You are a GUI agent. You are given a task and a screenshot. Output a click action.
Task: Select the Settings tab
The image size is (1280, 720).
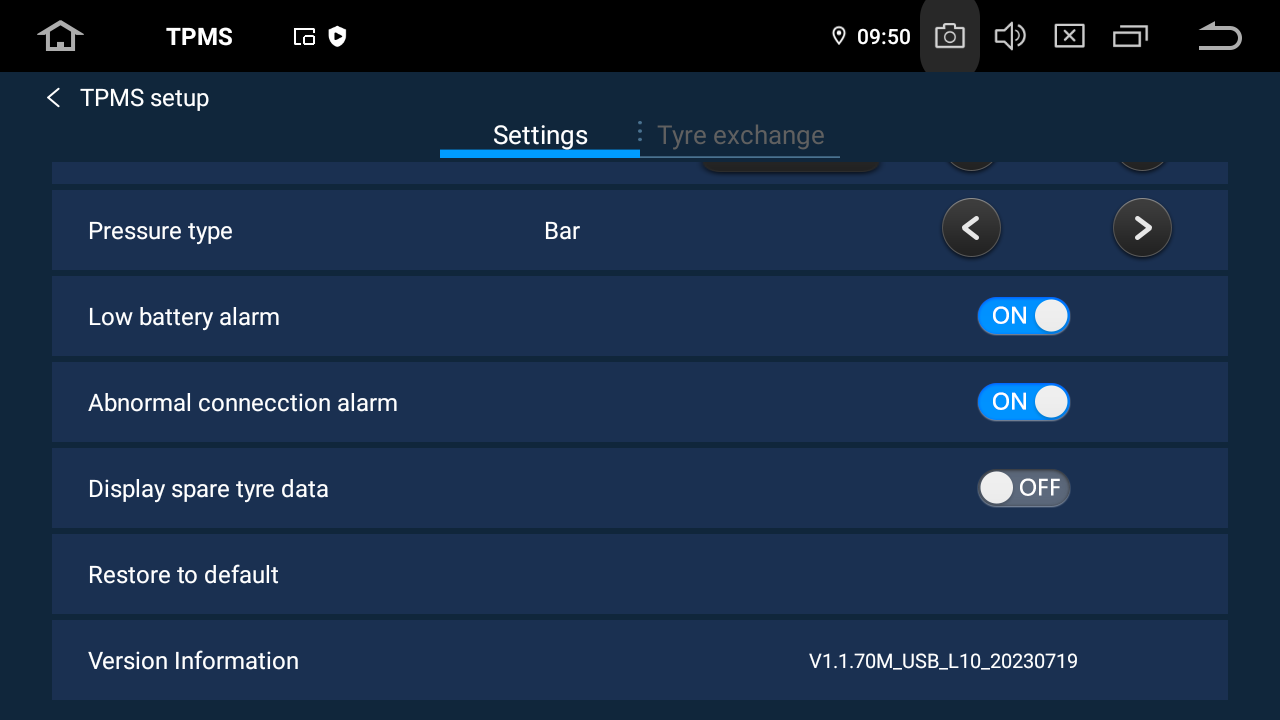click(x=540, y=136)
